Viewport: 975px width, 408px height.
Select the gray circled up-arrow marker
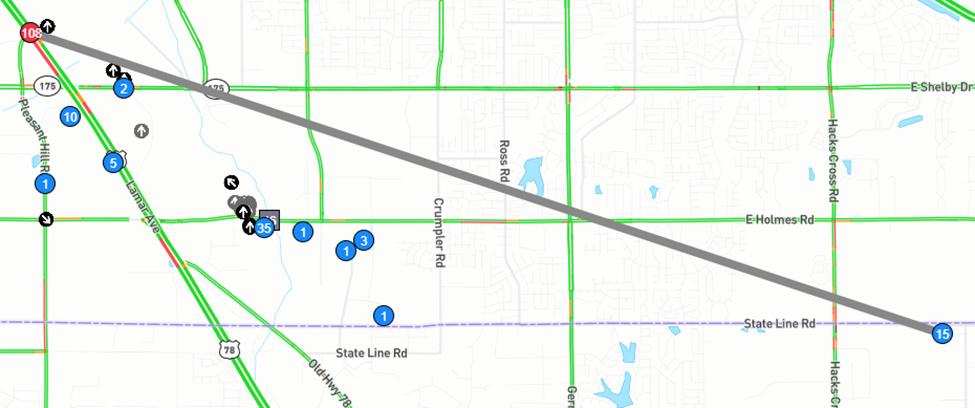click(142, 130)
